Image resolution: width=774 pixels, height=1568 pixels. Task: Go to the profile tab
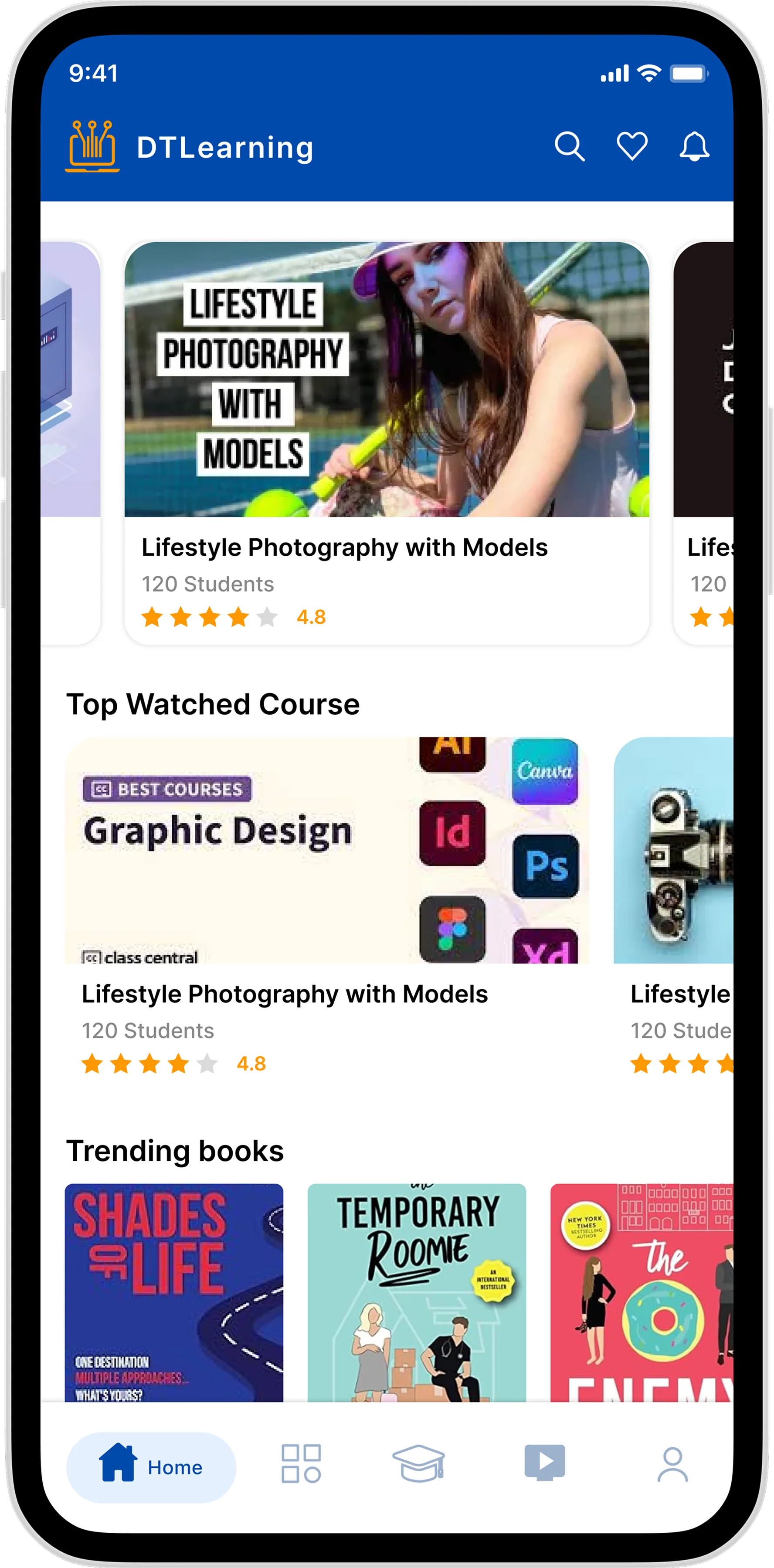point(672,1464)
